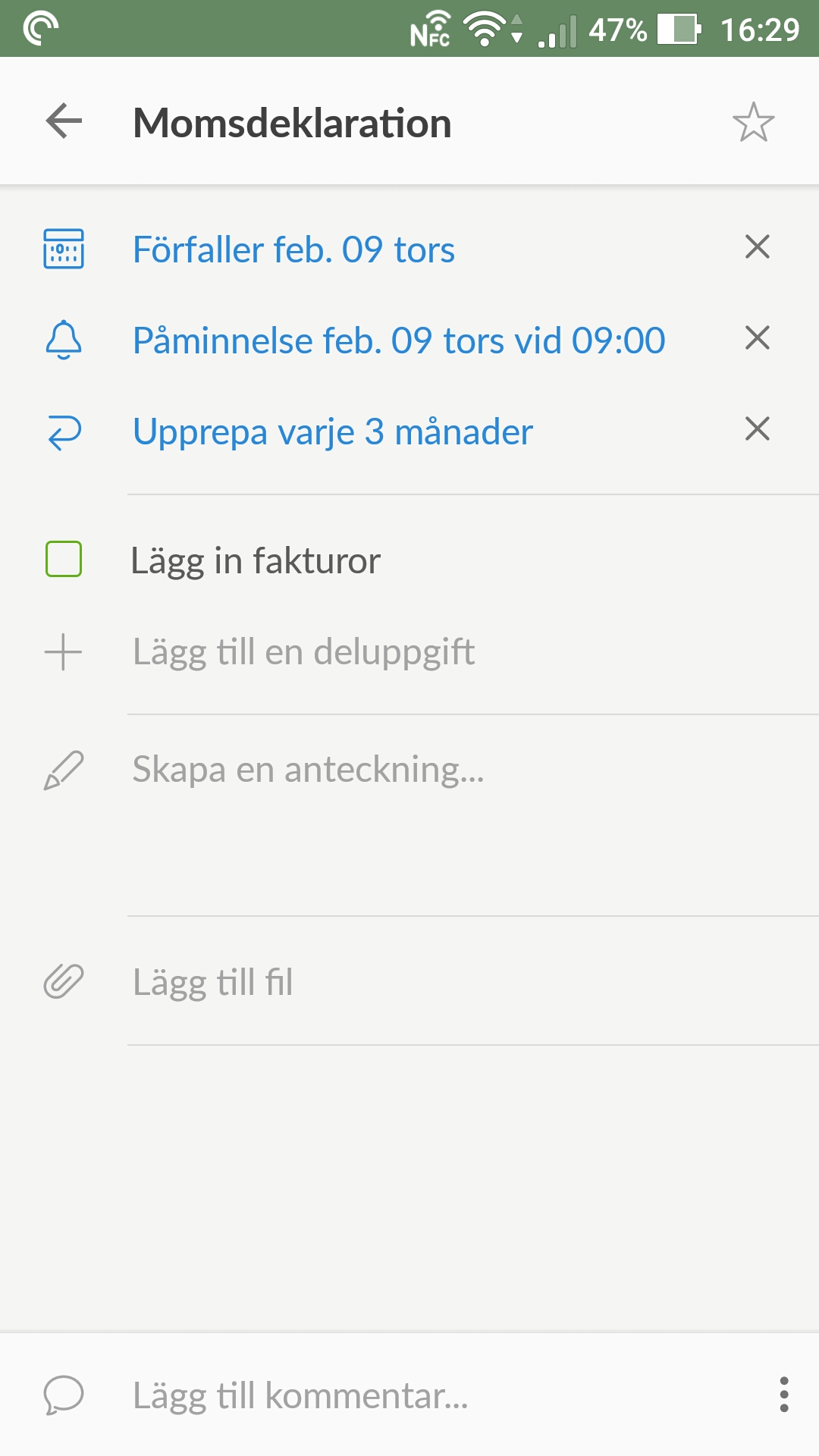Add a subtask via Lägg till en deluppgift
Screen dimensions: 819x1456
pyautogui.click(x=303, y=652)
